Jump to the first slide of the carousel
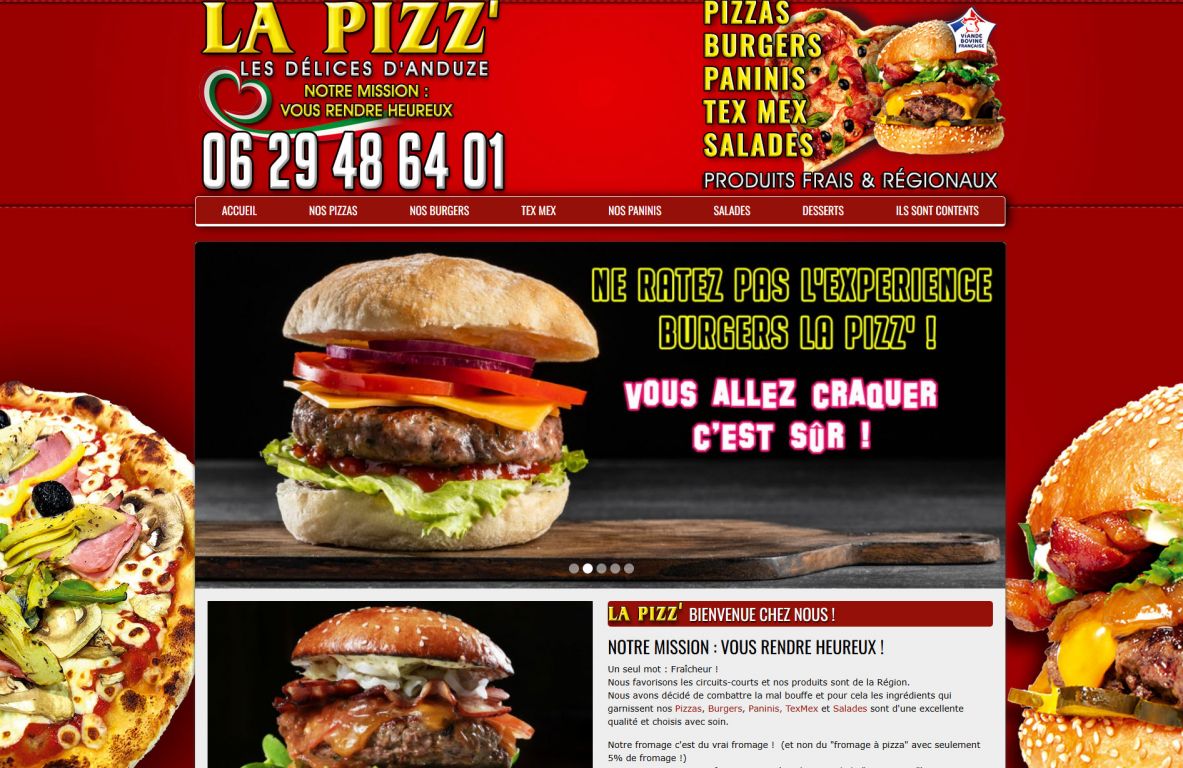Viewport: 1183px width, 768px height. (x=574, y=568)
